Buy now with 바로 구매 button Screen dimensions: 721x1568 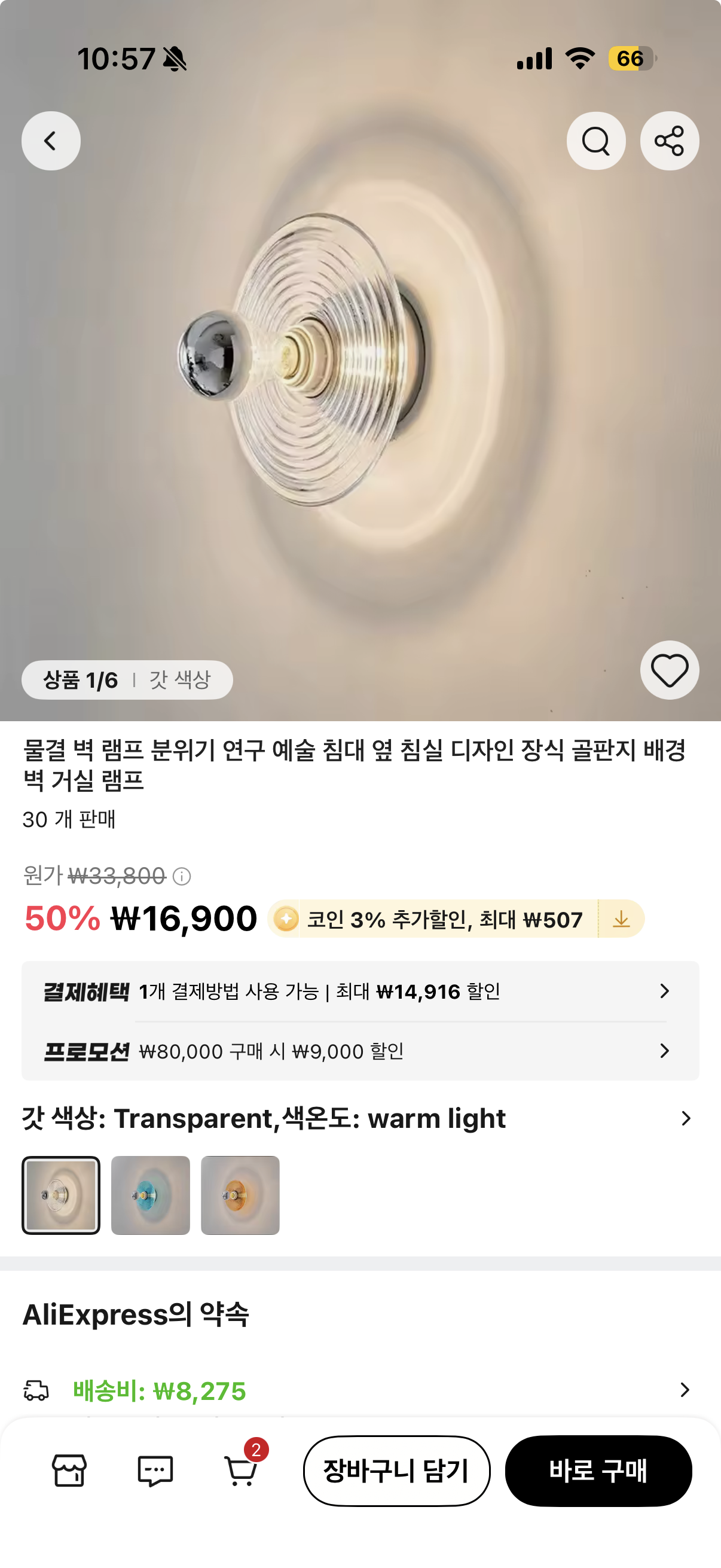[598, 1471]
